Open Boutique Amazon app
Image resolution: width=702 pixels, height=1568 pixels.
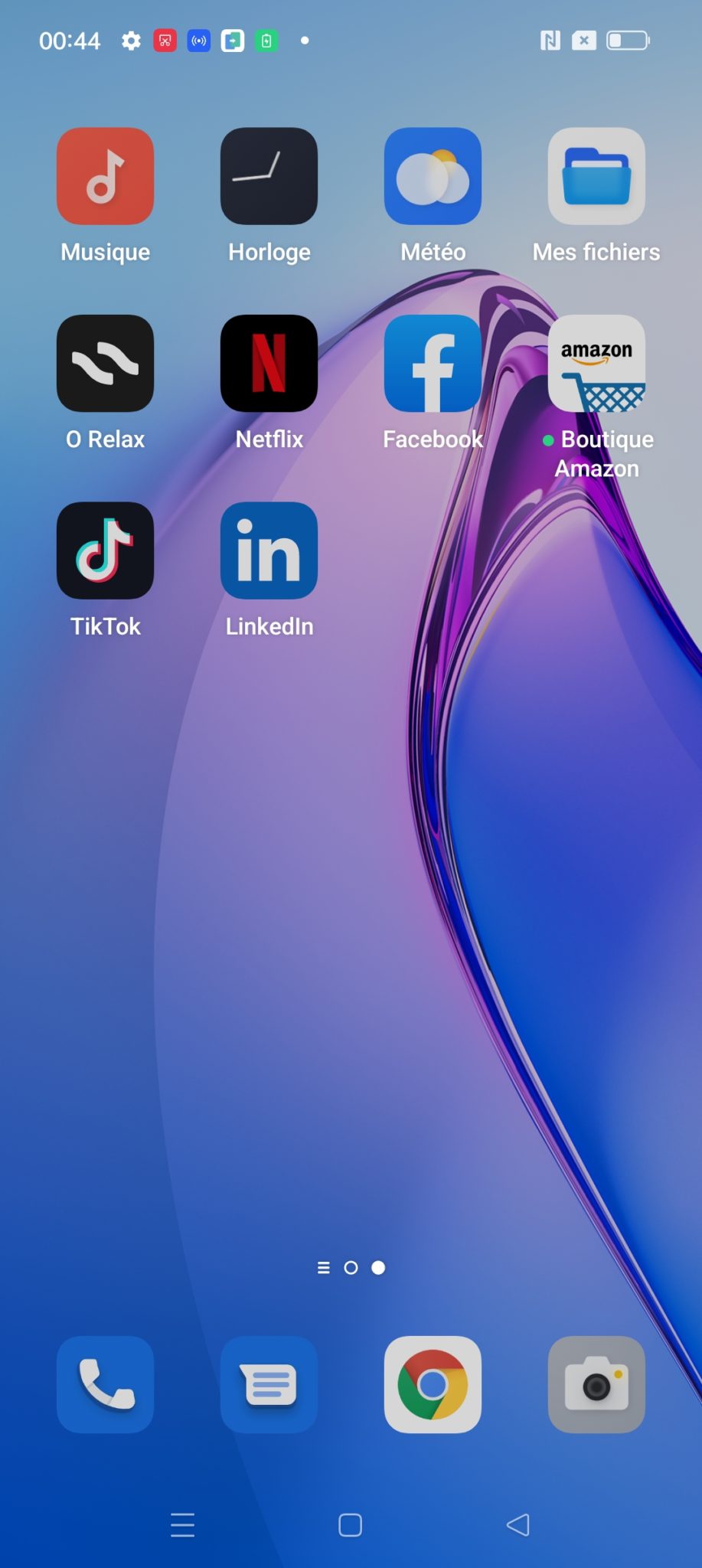click(x=596, y=364)
